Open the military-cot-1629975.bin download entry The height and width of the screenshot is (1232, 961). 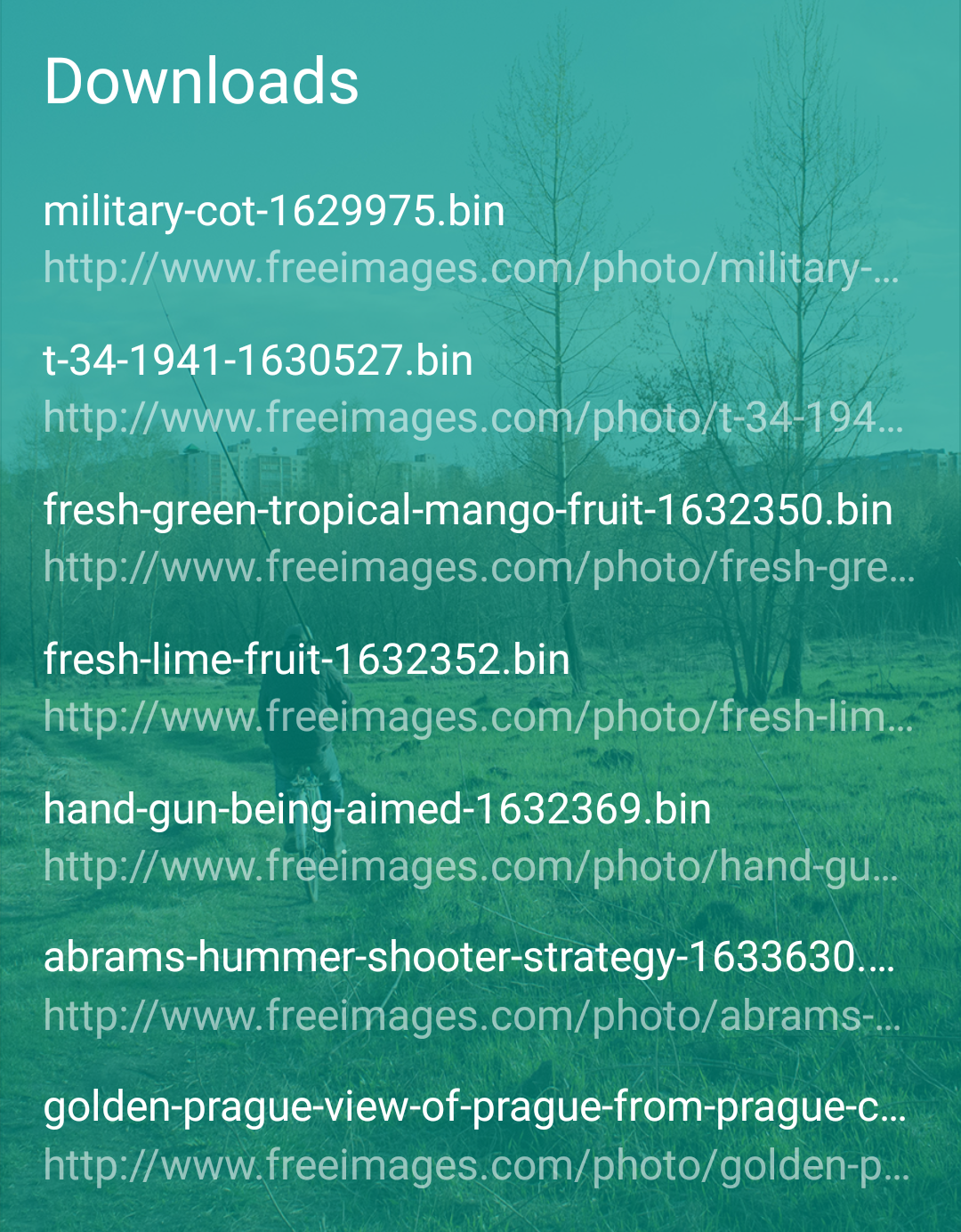point(273,211)
